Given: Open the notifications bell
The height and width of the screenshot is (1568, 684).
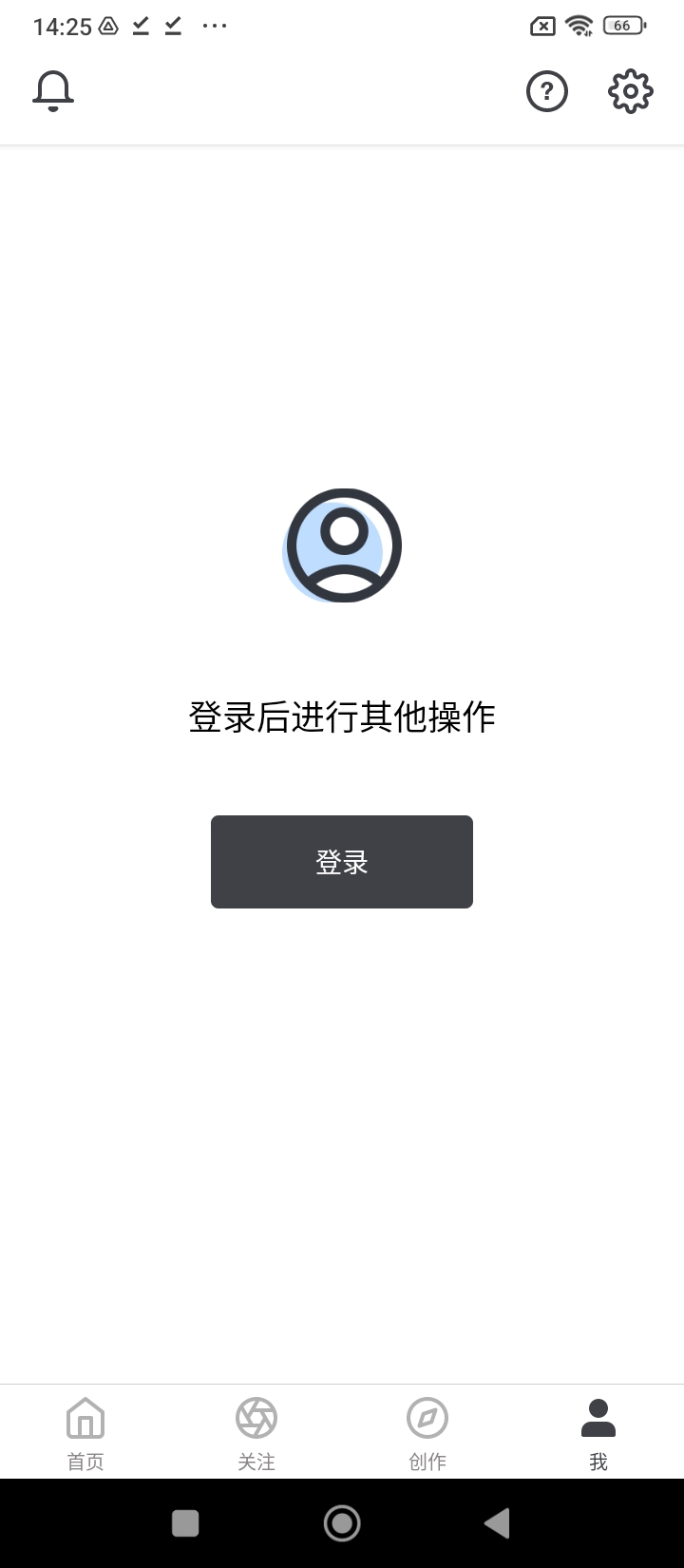Looking at the screenshot, I should pos(53,91).
